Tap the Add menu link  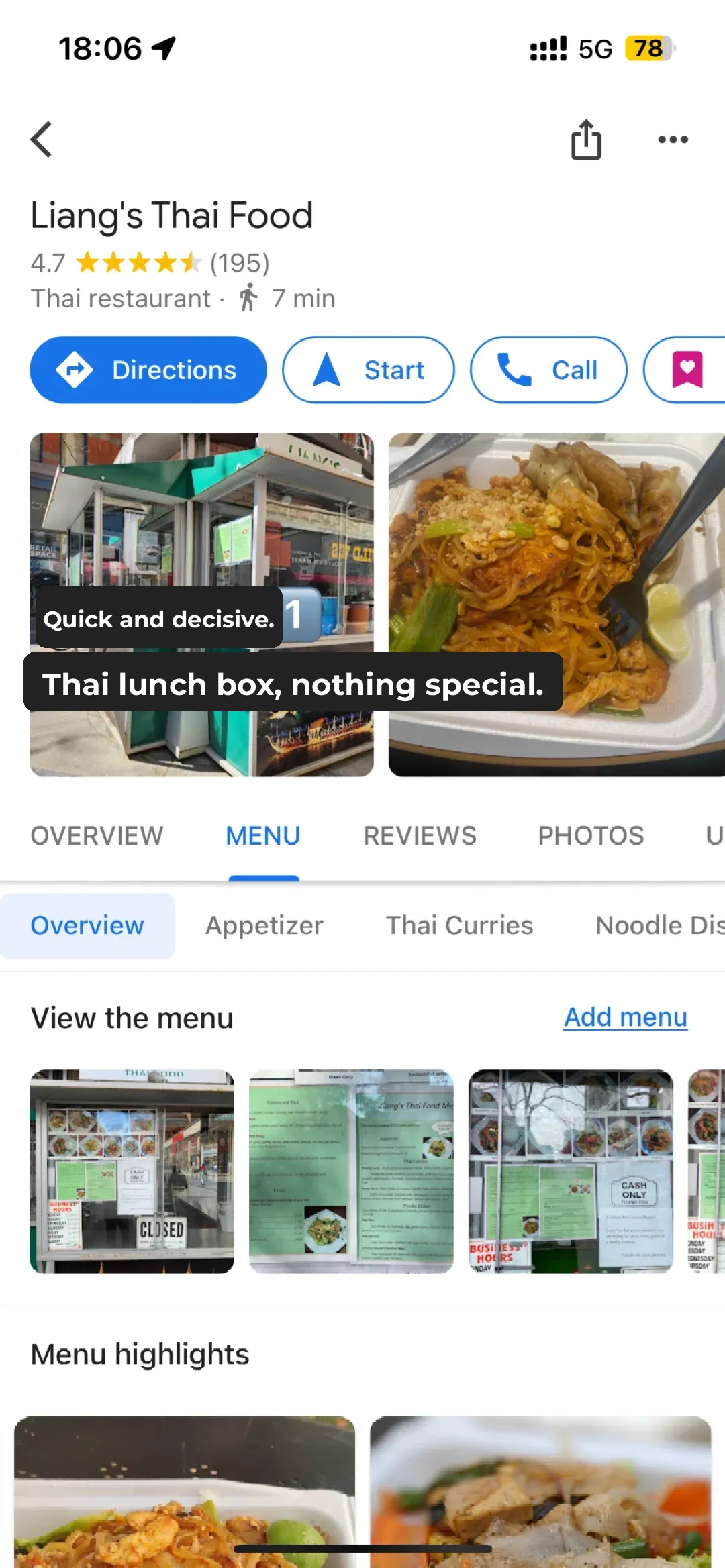[624, 1017]
